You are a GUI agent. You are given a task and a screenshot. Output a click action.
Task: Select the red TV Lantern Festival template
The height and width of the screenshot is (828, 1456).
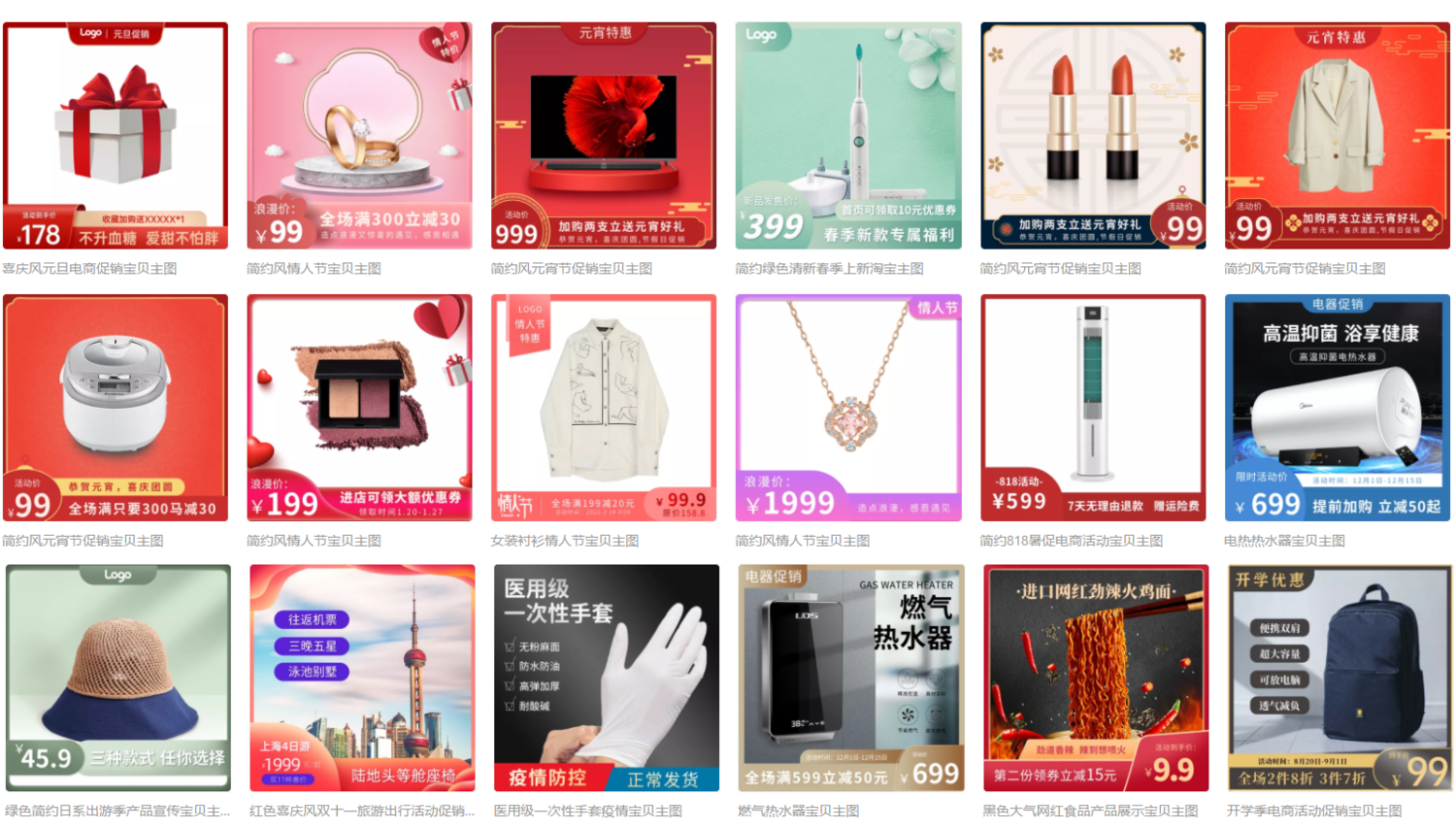(604, 136)
